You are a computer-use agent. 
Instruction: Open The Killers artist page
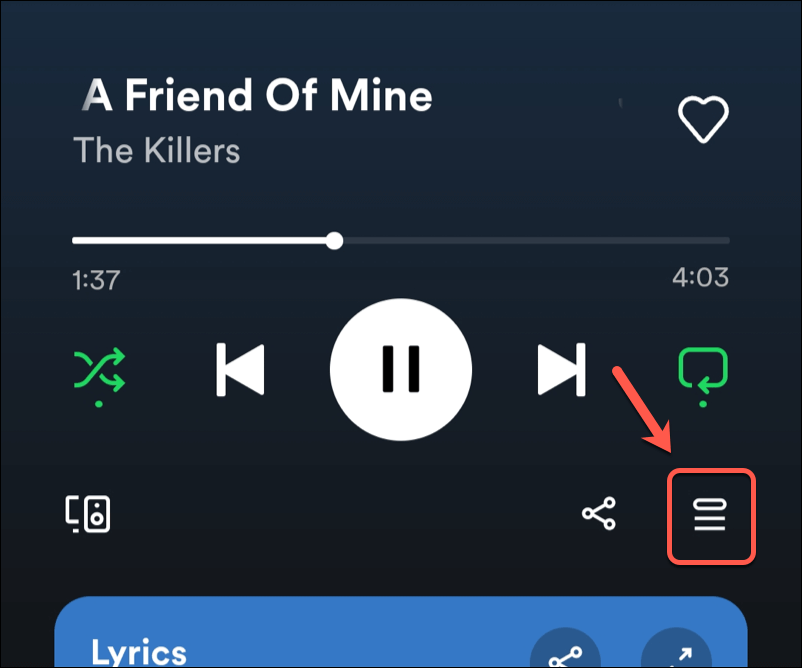[x=157, y=151]
